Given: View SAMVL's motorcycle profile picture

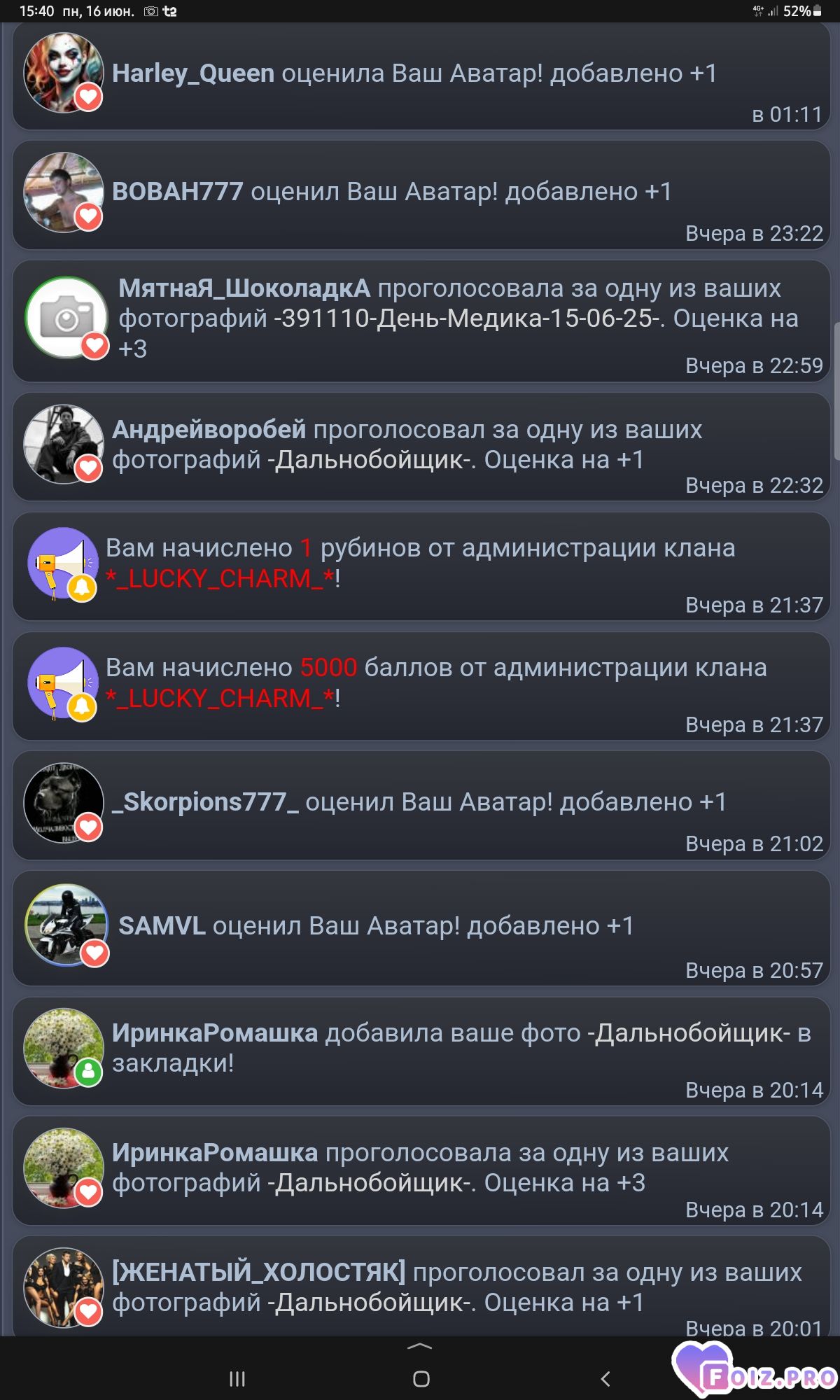Looking at the screenshot, I should coord(66,925).
